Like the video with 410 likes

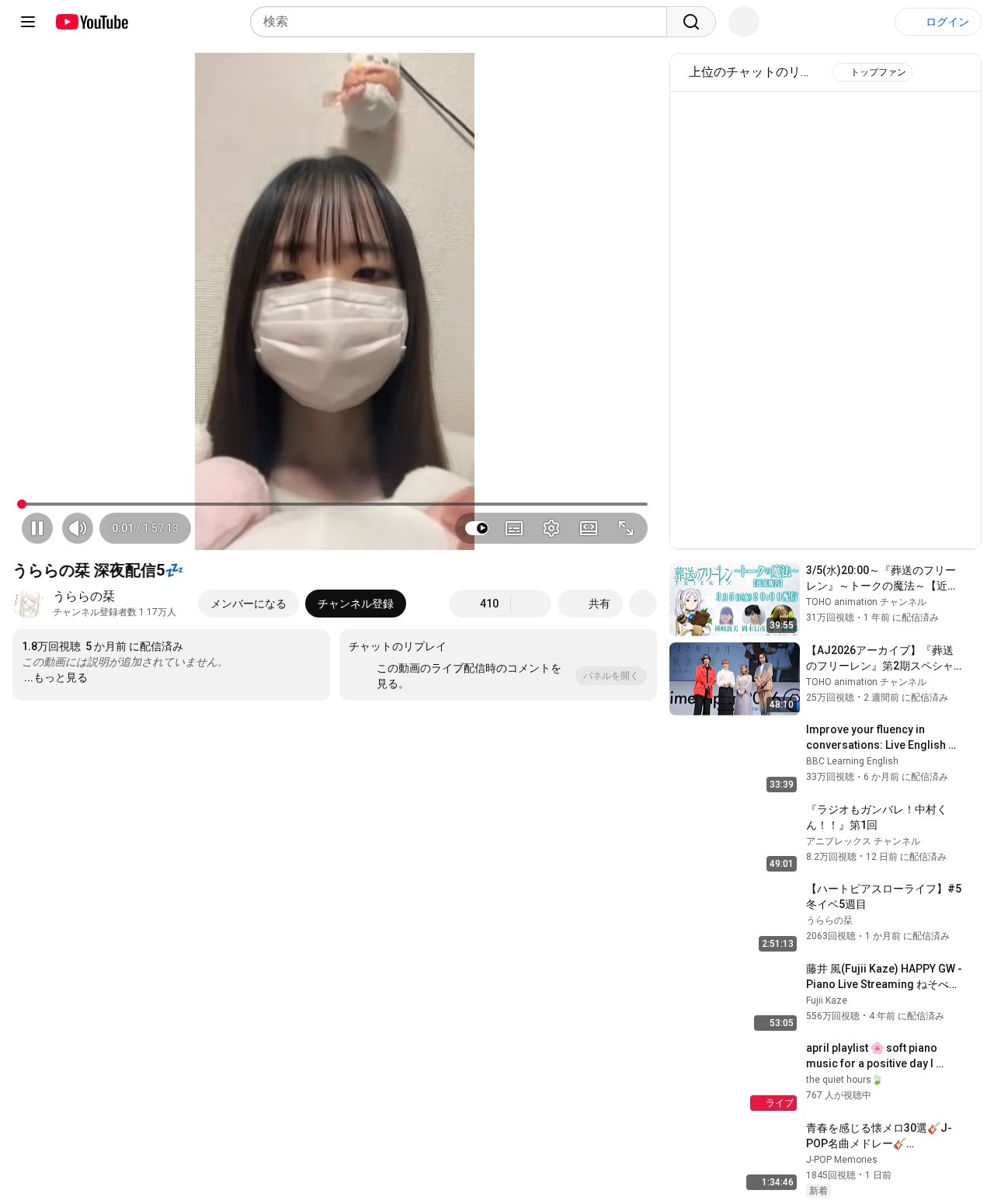pos(480,604)
